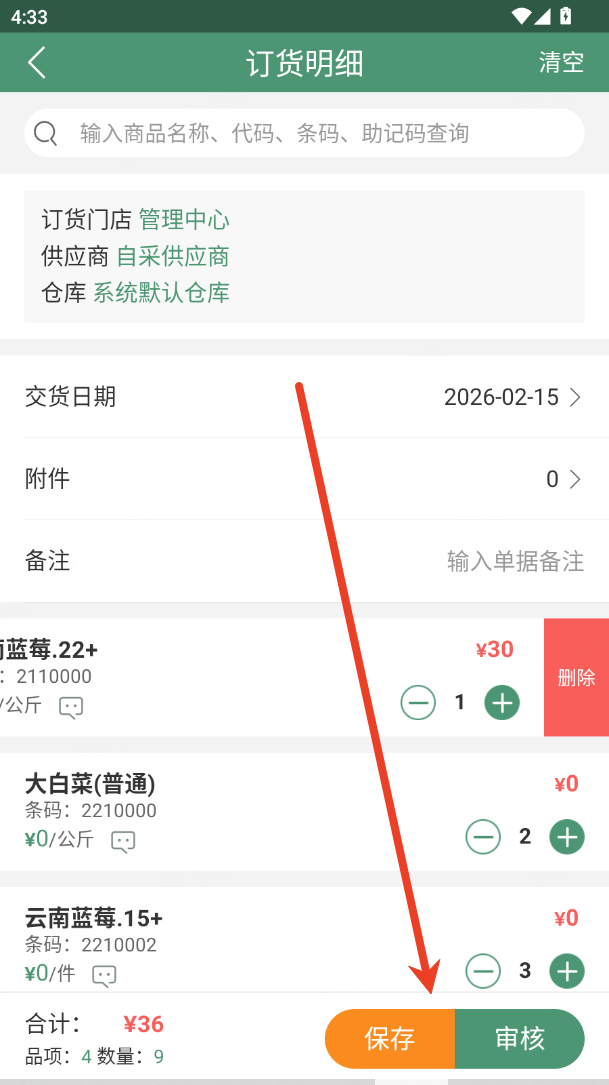Change the 订货门店 管理中心
609x1085 pixels.
tap(184, 220)
